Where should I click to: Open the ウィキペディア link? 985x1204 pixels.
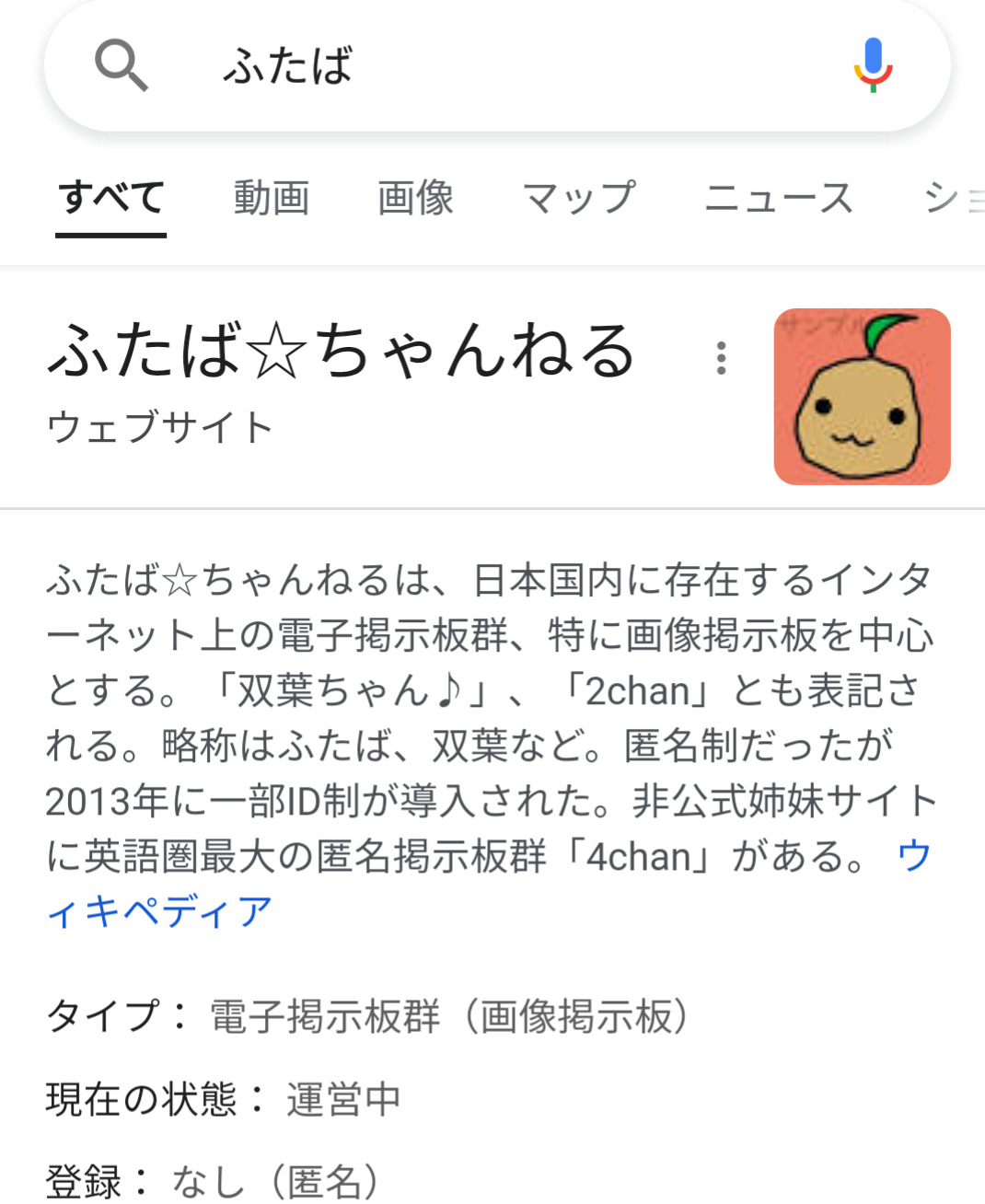160,911
